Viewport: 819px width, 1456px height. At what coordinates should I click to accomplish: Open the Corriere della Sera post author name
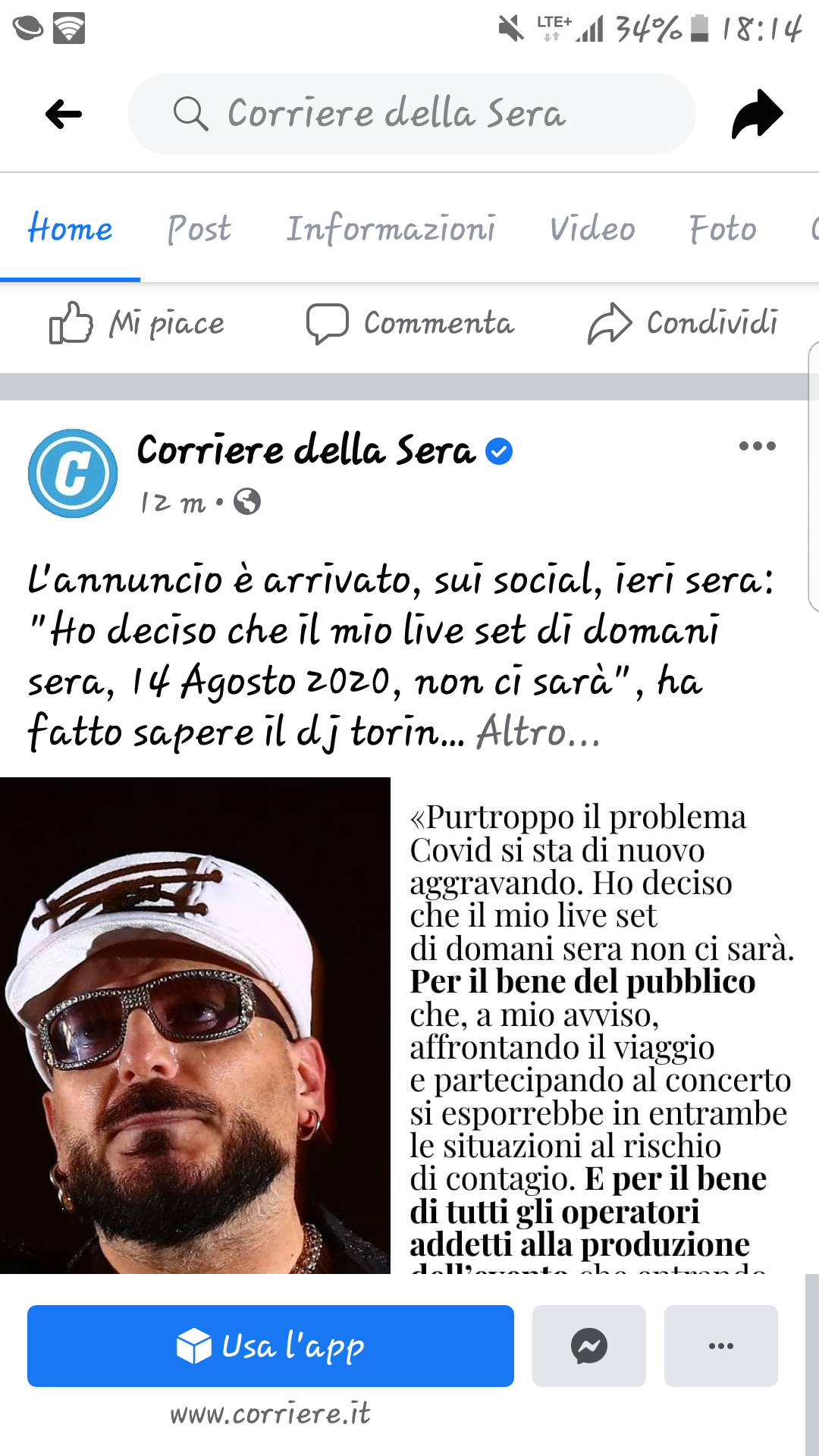(306, 450)
